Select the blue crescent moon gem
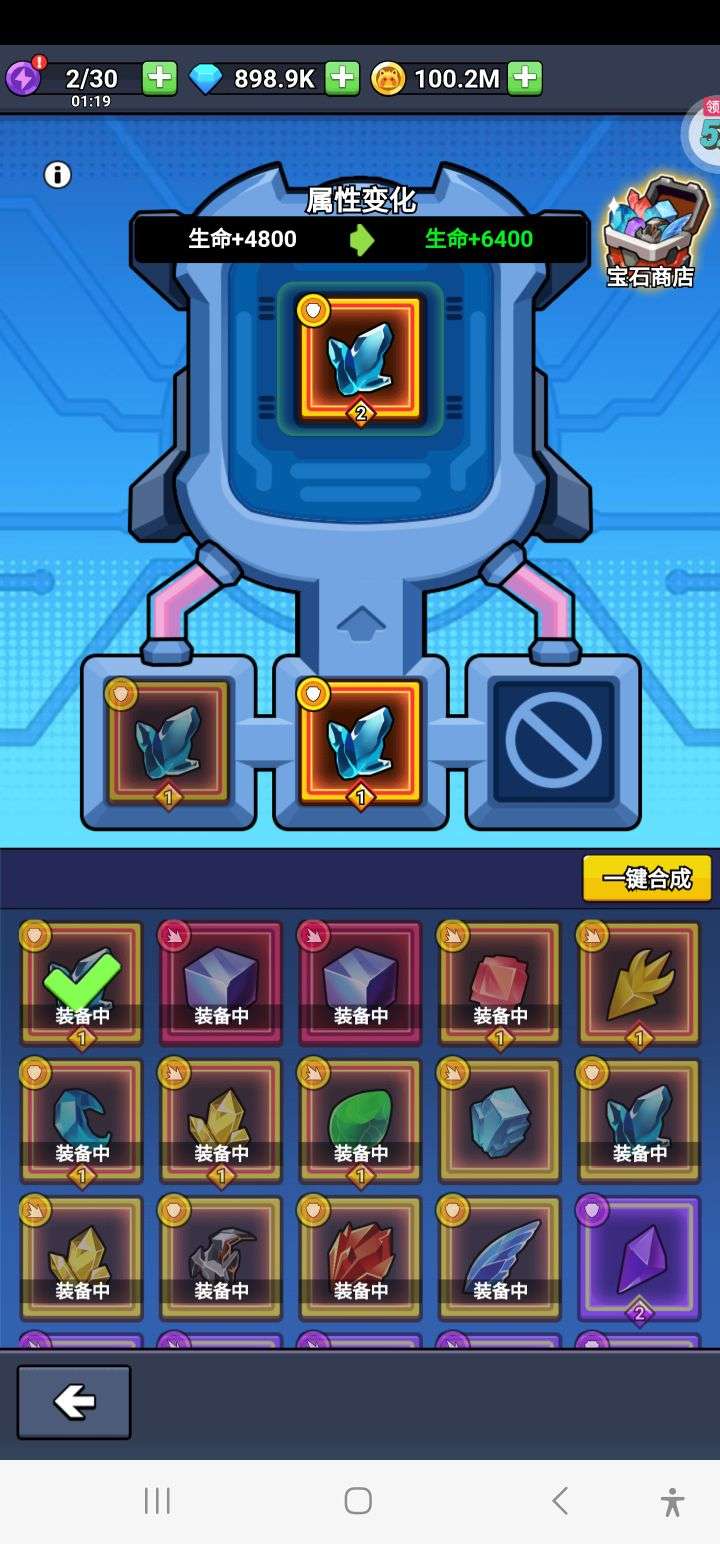This screenshot has width=720, height=1544. pos(82,1122)
